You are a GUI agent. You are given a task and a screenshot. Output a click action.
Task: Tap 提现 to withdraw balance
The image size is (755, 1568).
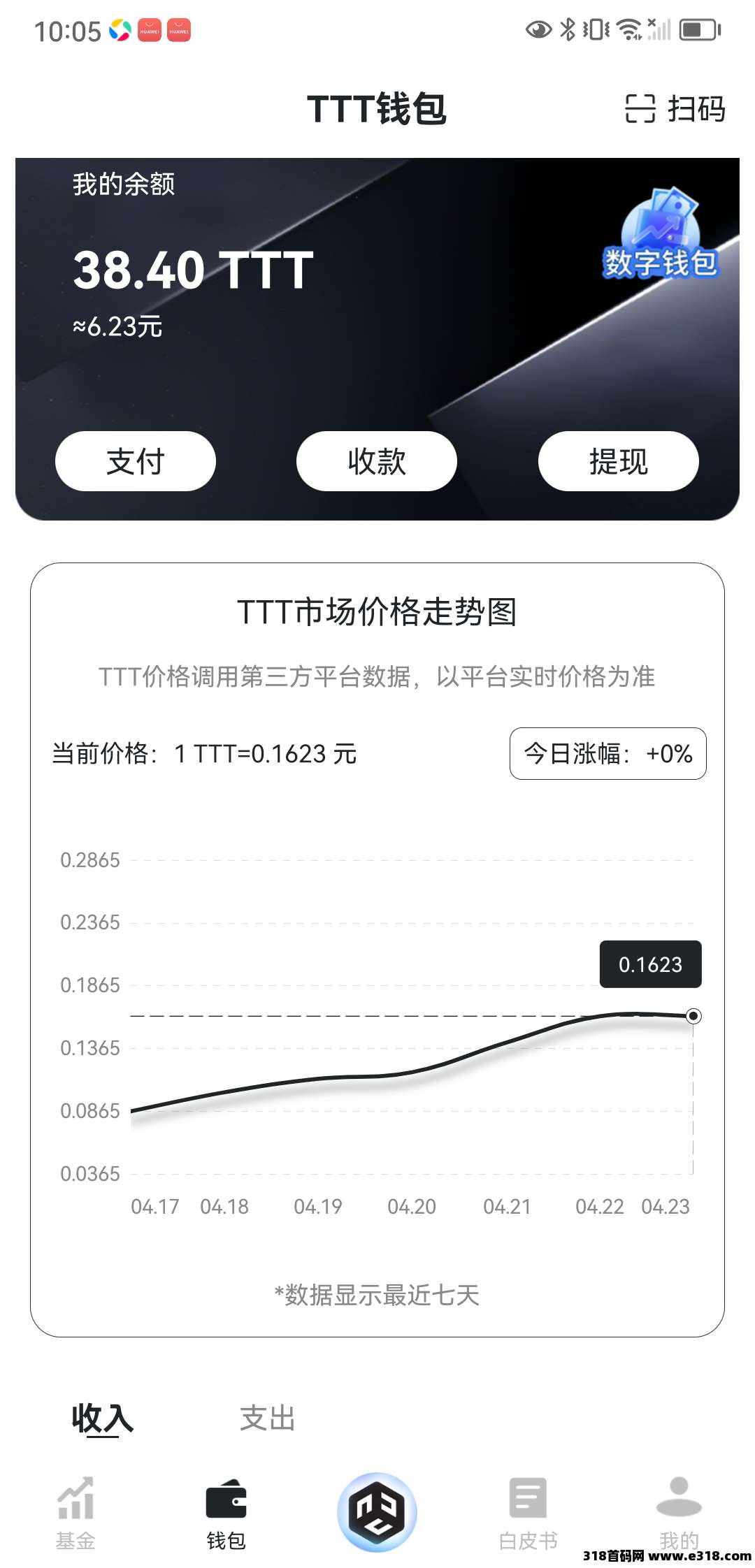coord(618,461)
